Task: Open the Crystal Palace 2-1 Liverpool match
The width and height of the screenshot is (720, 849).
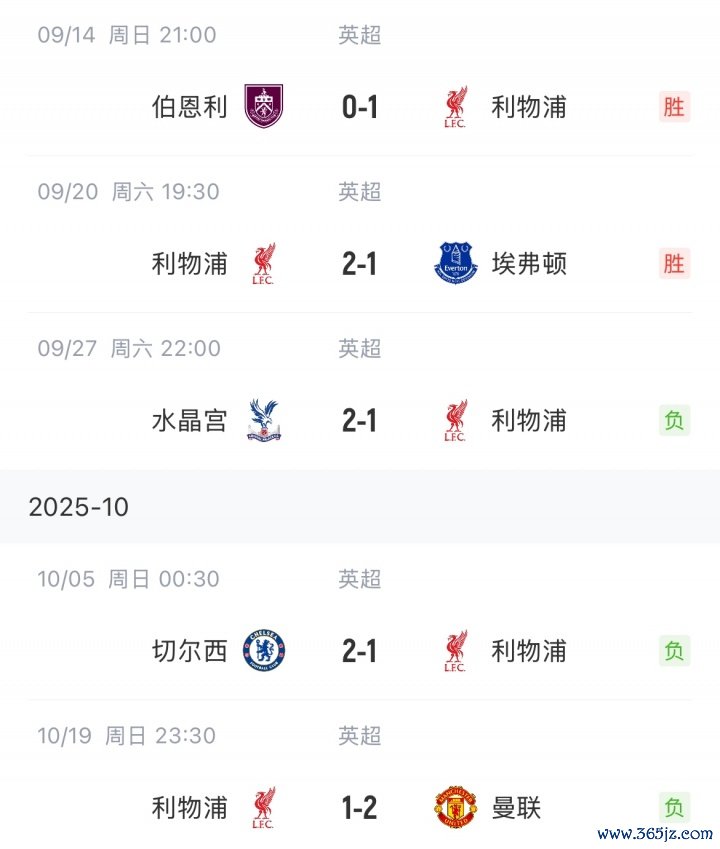Action: (360, 420)
